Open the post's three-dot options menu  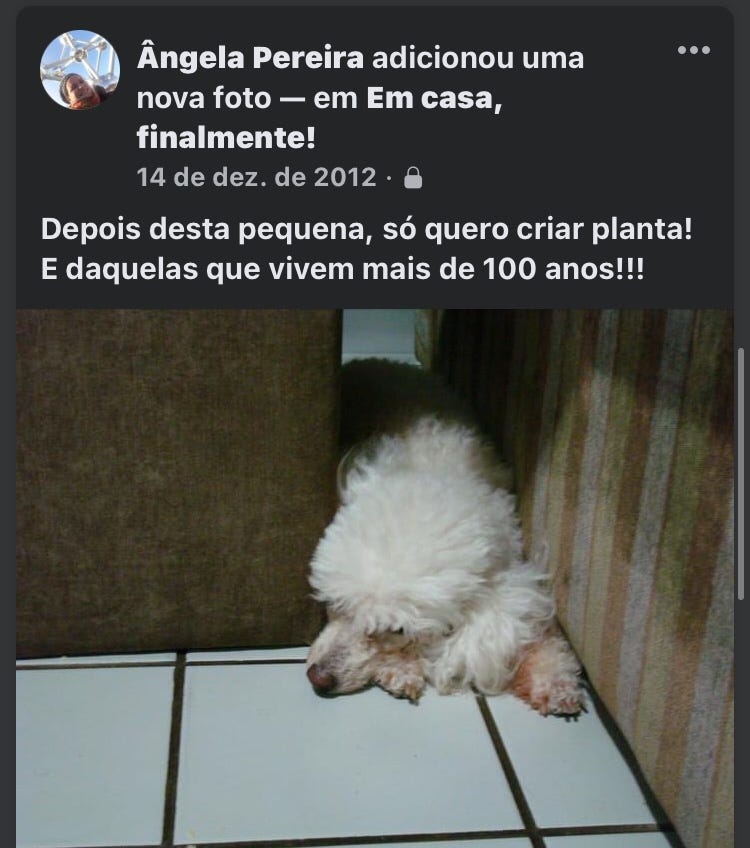click(693, 51)
